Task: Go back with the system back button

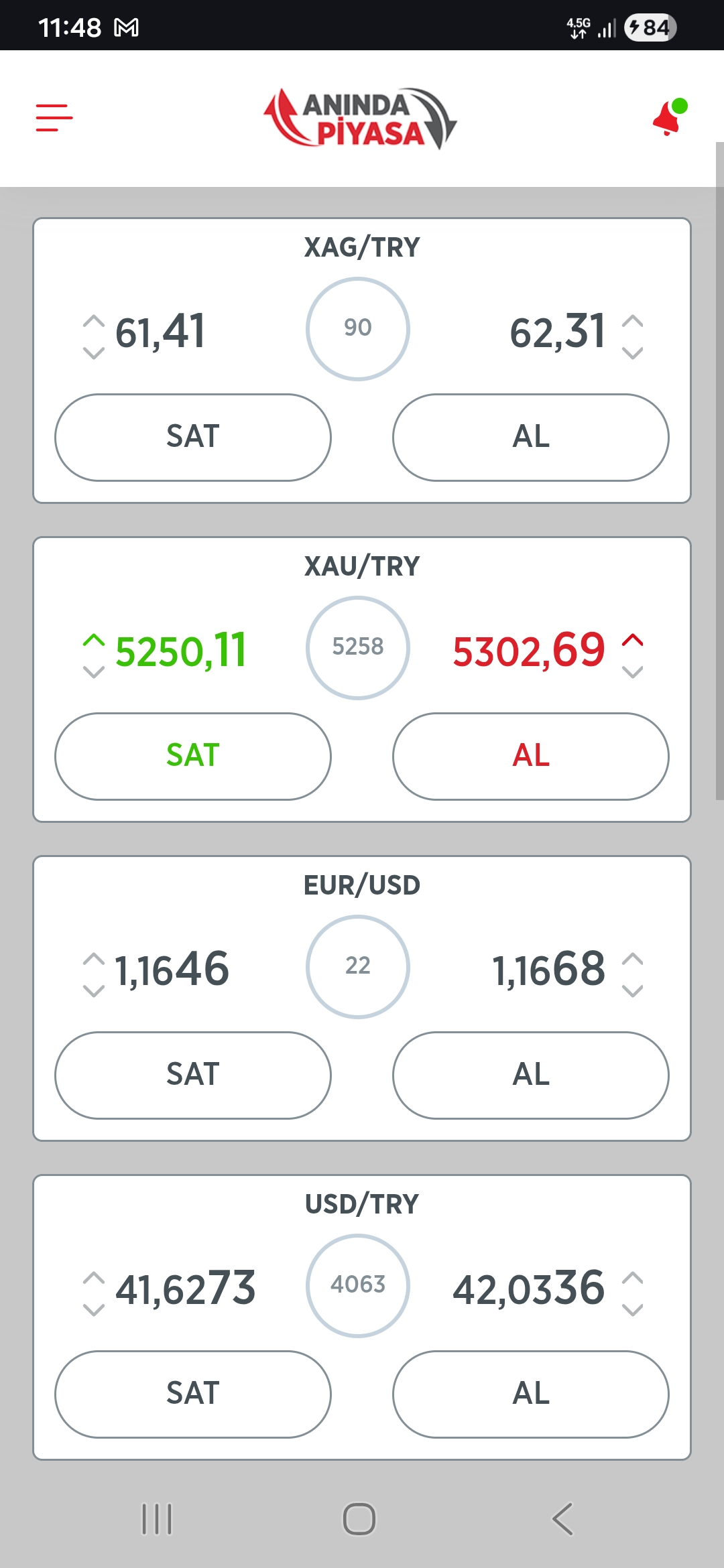Action: click(563, 1519)
